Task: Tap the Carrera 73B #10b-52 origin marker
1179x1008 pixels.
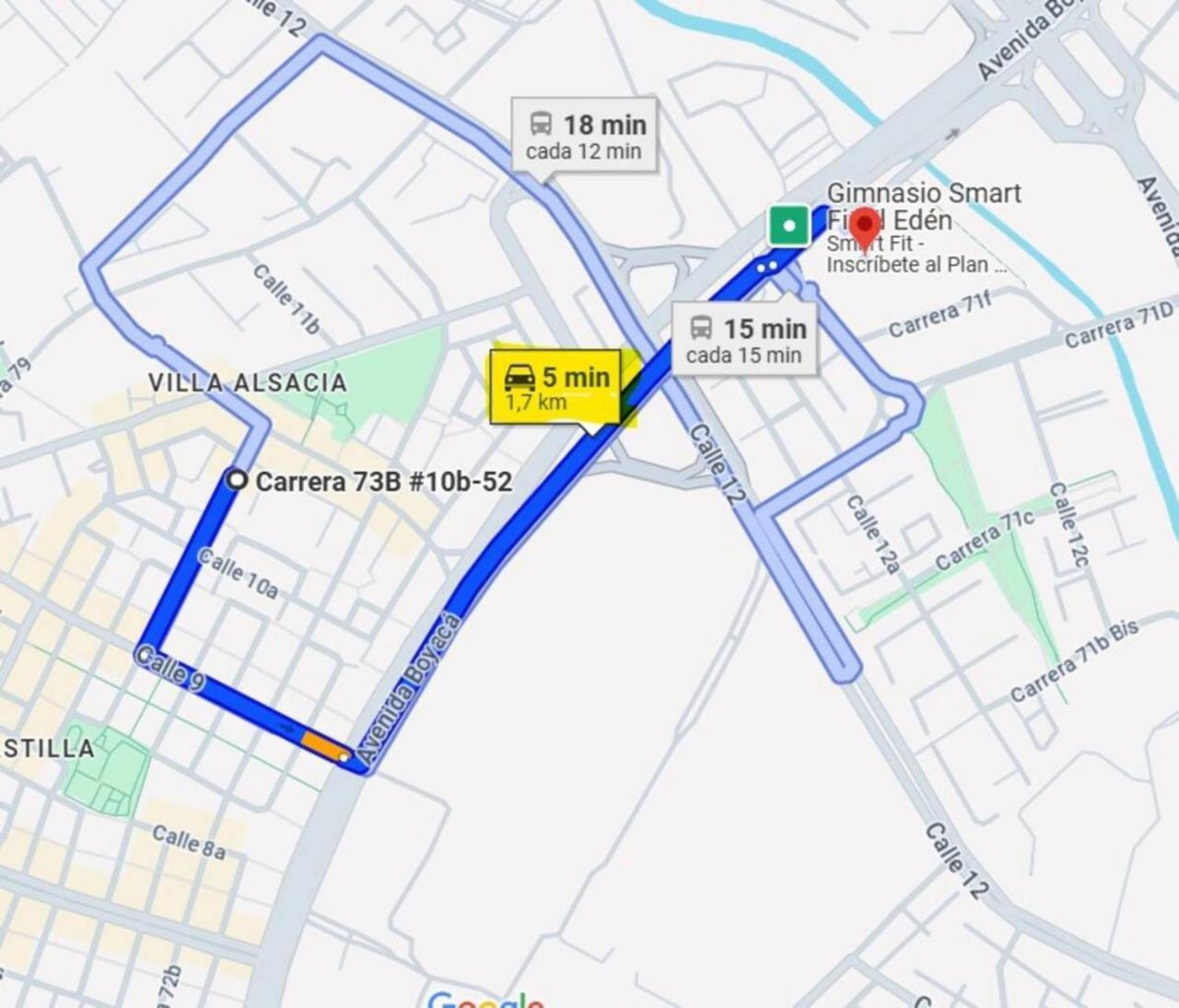Action: (237, 480)
